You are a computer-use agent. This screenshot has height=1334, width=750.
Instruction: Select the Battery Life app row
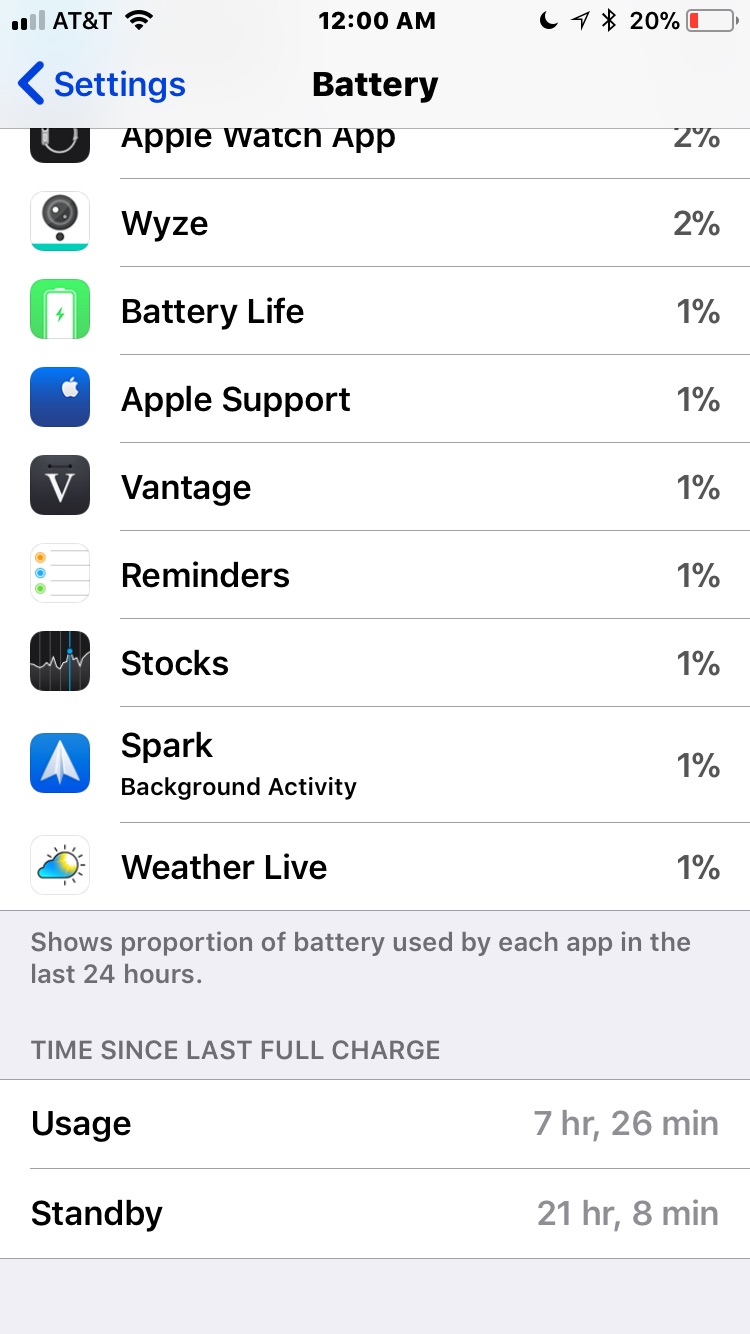pyautogui.click(x=375, y=311)
